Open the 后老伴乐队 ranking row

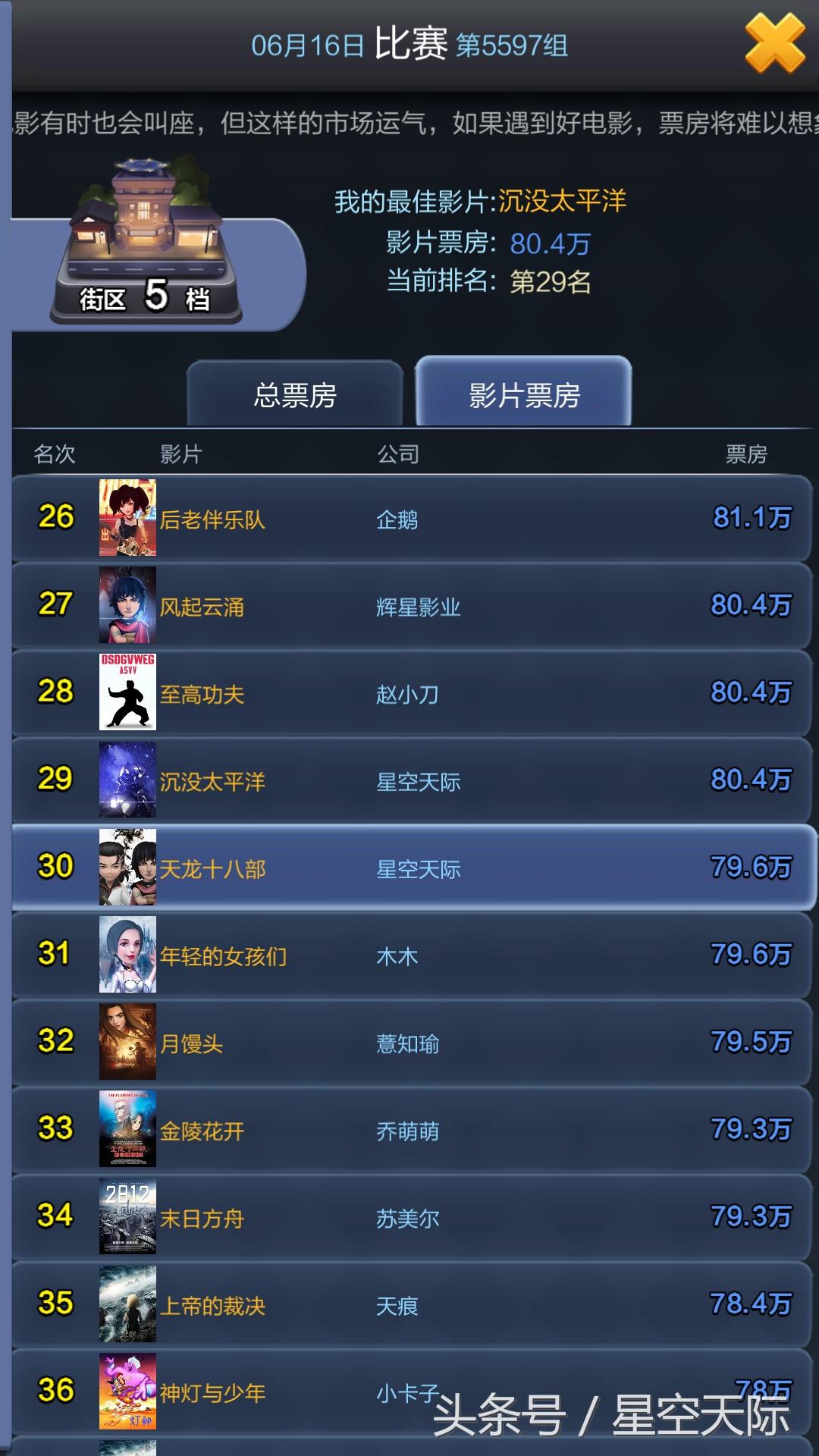pyautogui.click(x=412, y=519)
